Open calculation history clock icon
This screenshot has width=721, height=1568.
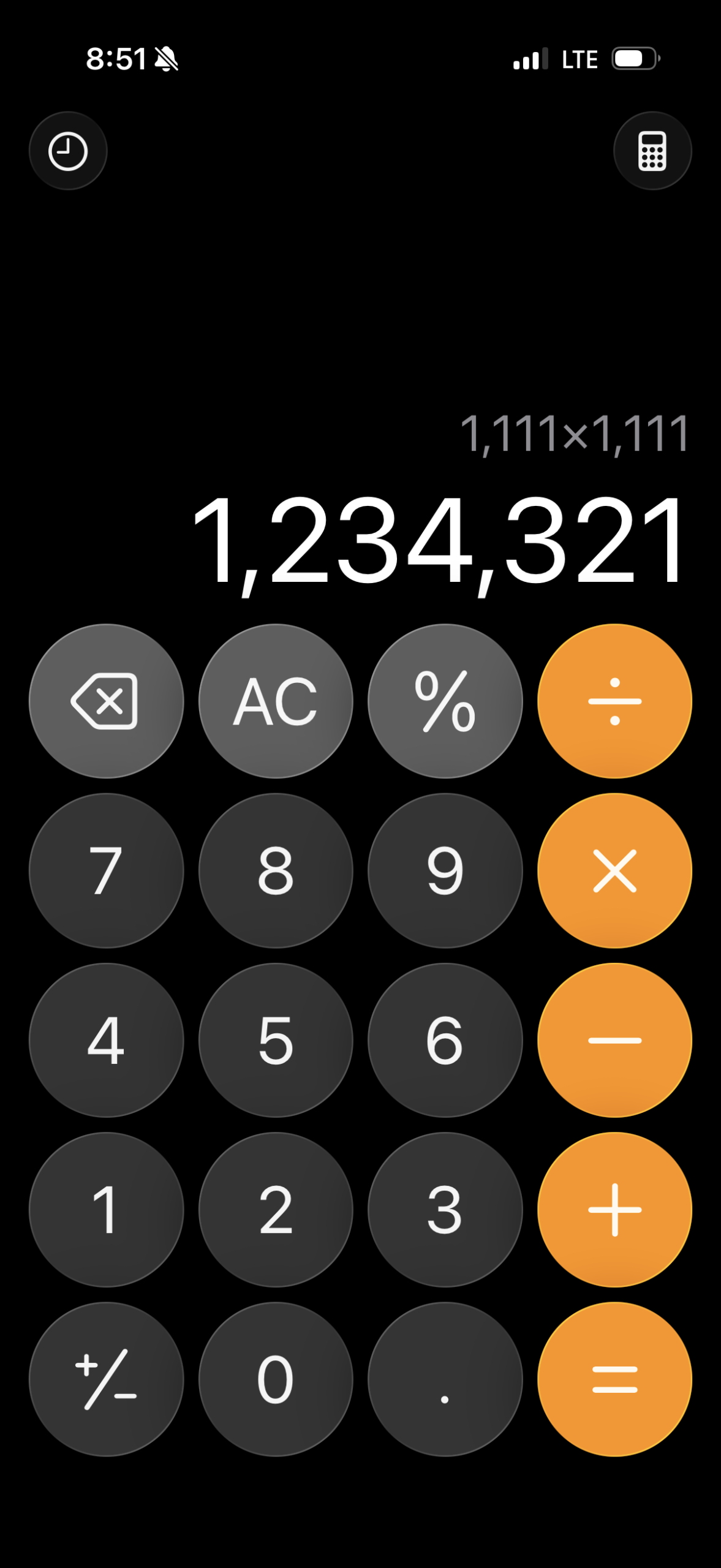(x=68, y=151)
